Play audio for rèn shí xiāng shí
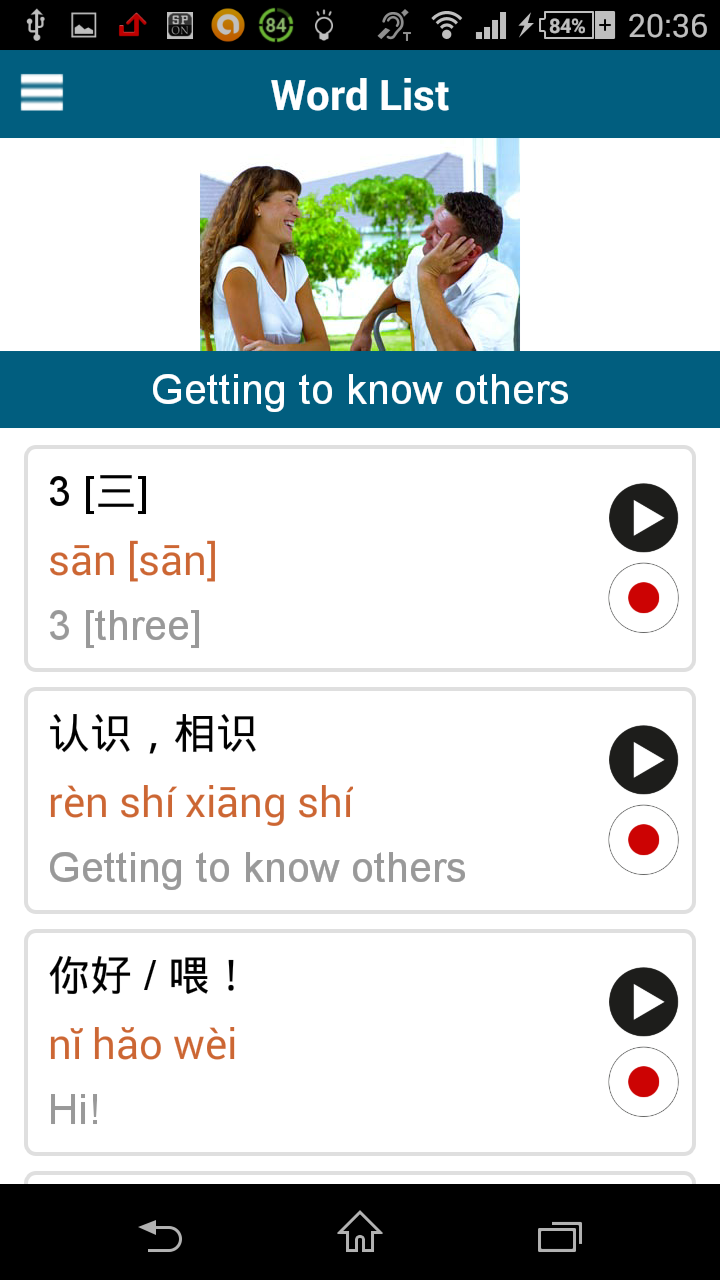Viewport: 720px width, 1280px height. (643, 760)
